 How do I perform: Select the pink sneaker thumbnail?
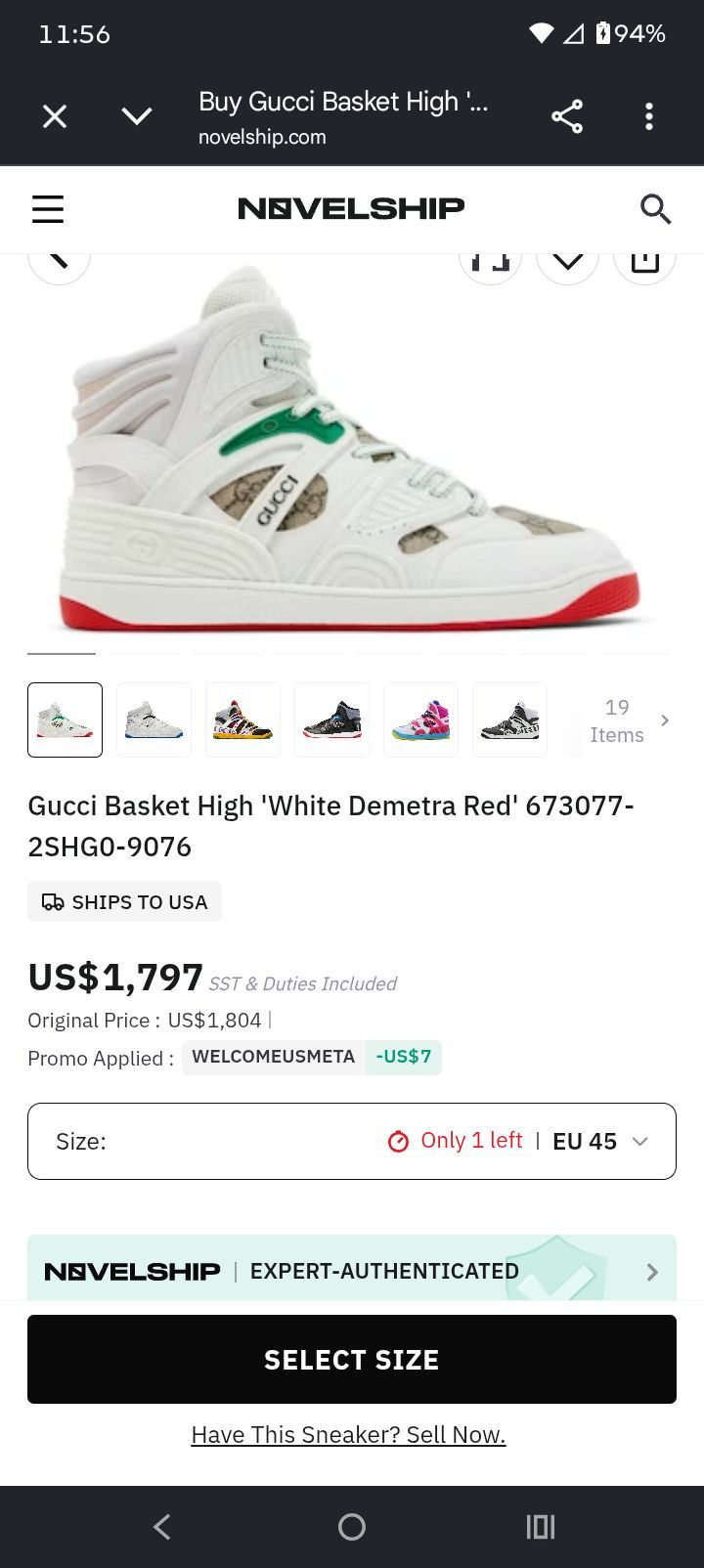click(x=420, y=720)
